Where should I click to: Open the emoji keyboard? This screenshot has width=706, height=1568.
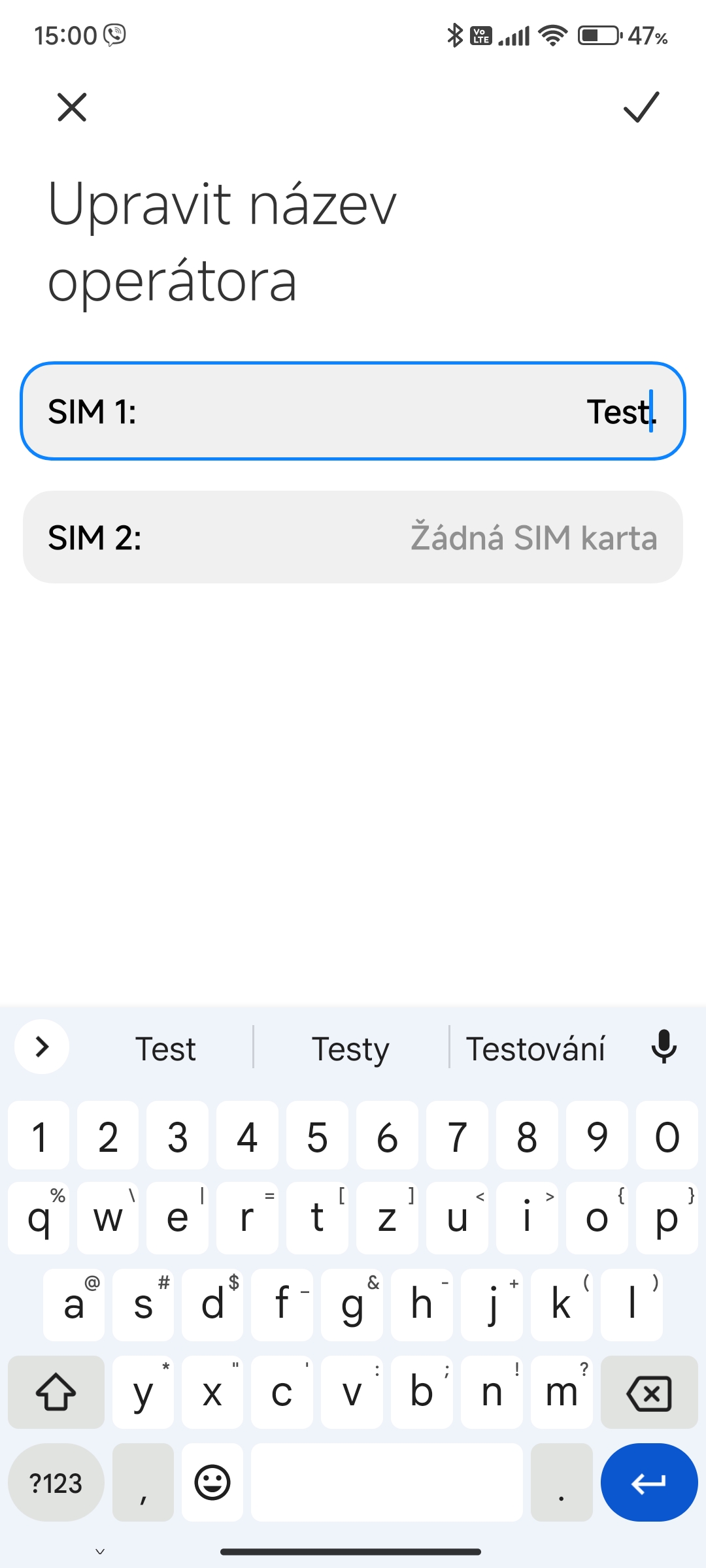tap(212, 1482)
